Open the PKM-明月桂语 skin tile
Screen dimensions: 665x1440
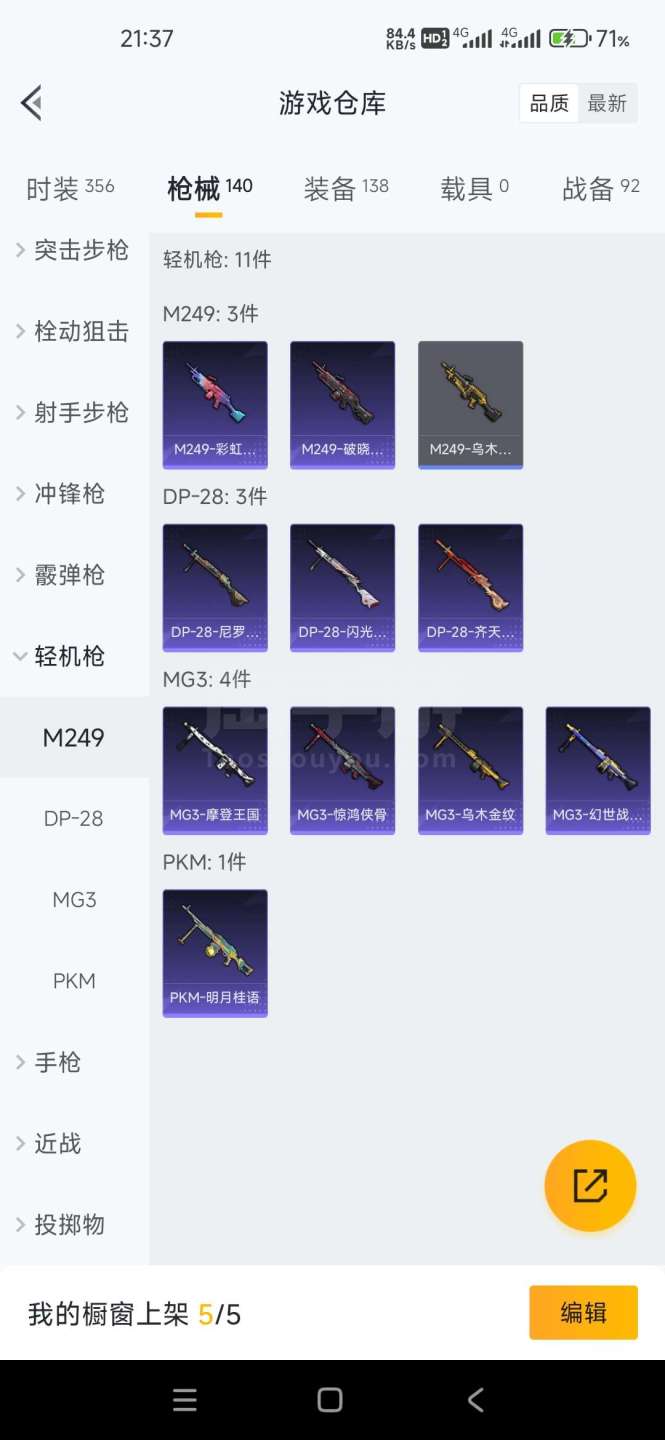pyautogui.click(x=215, y=953)
